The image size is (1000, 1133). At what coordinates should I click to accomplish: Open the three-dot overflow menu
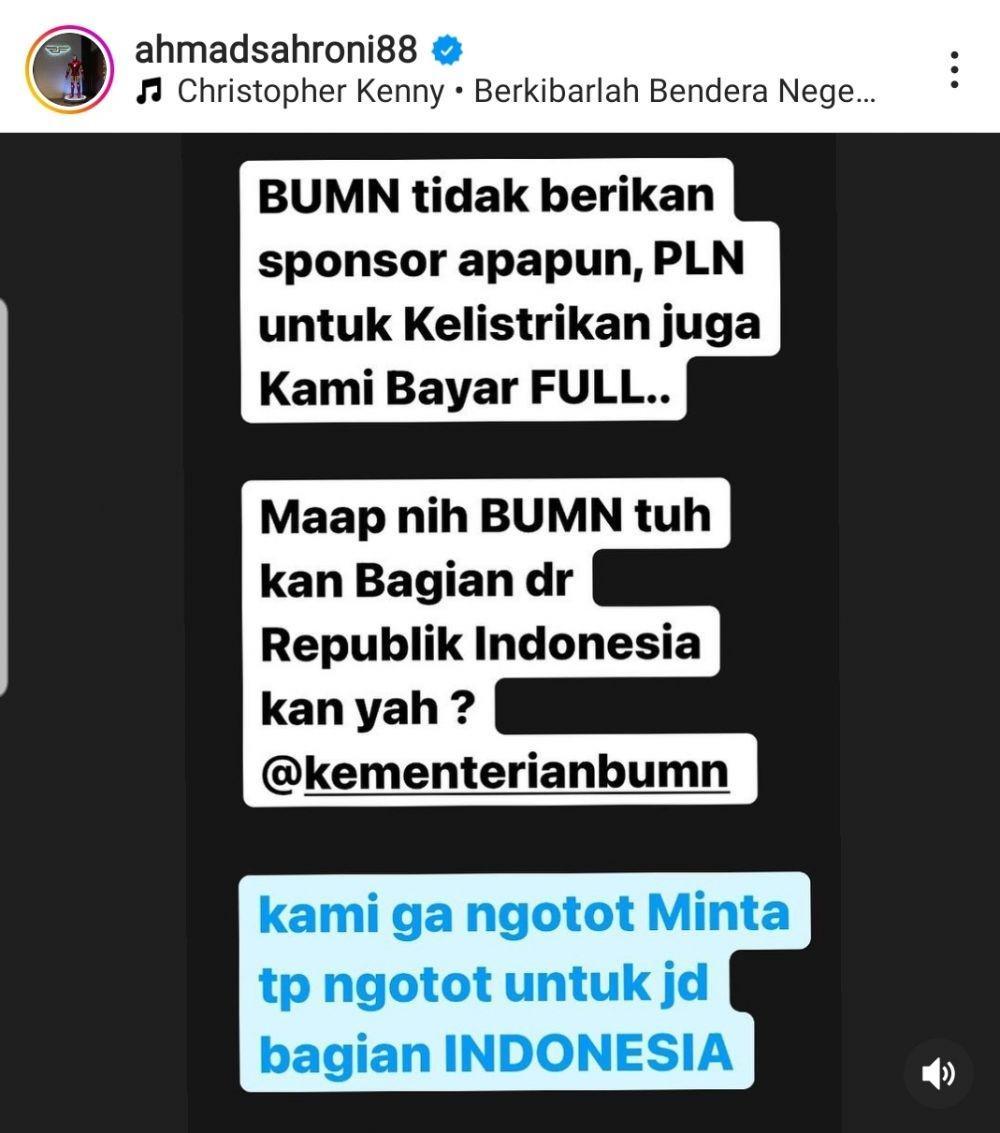click(x=954, y=69)
